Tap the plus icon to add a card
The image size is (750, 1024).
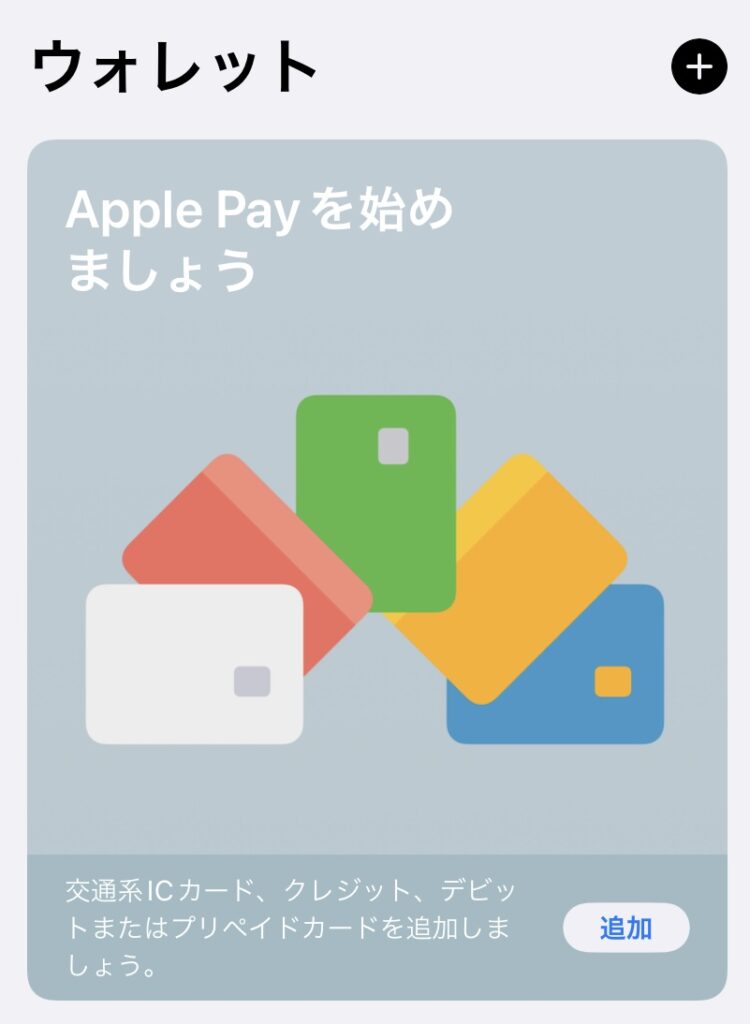699,68
